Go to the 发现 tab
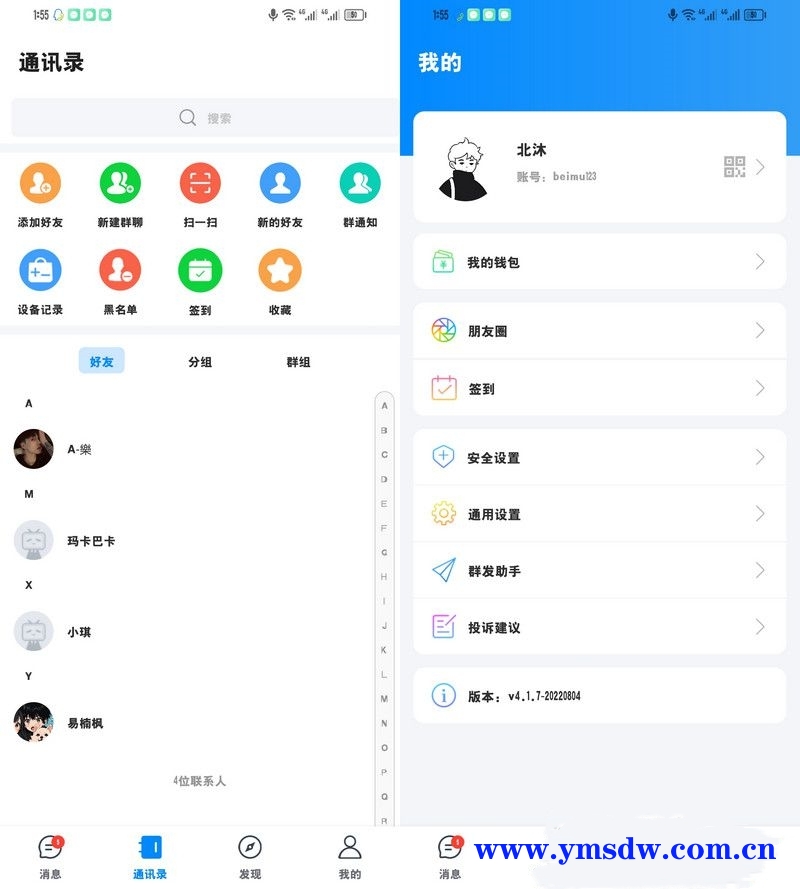 [x=250, y=857]
